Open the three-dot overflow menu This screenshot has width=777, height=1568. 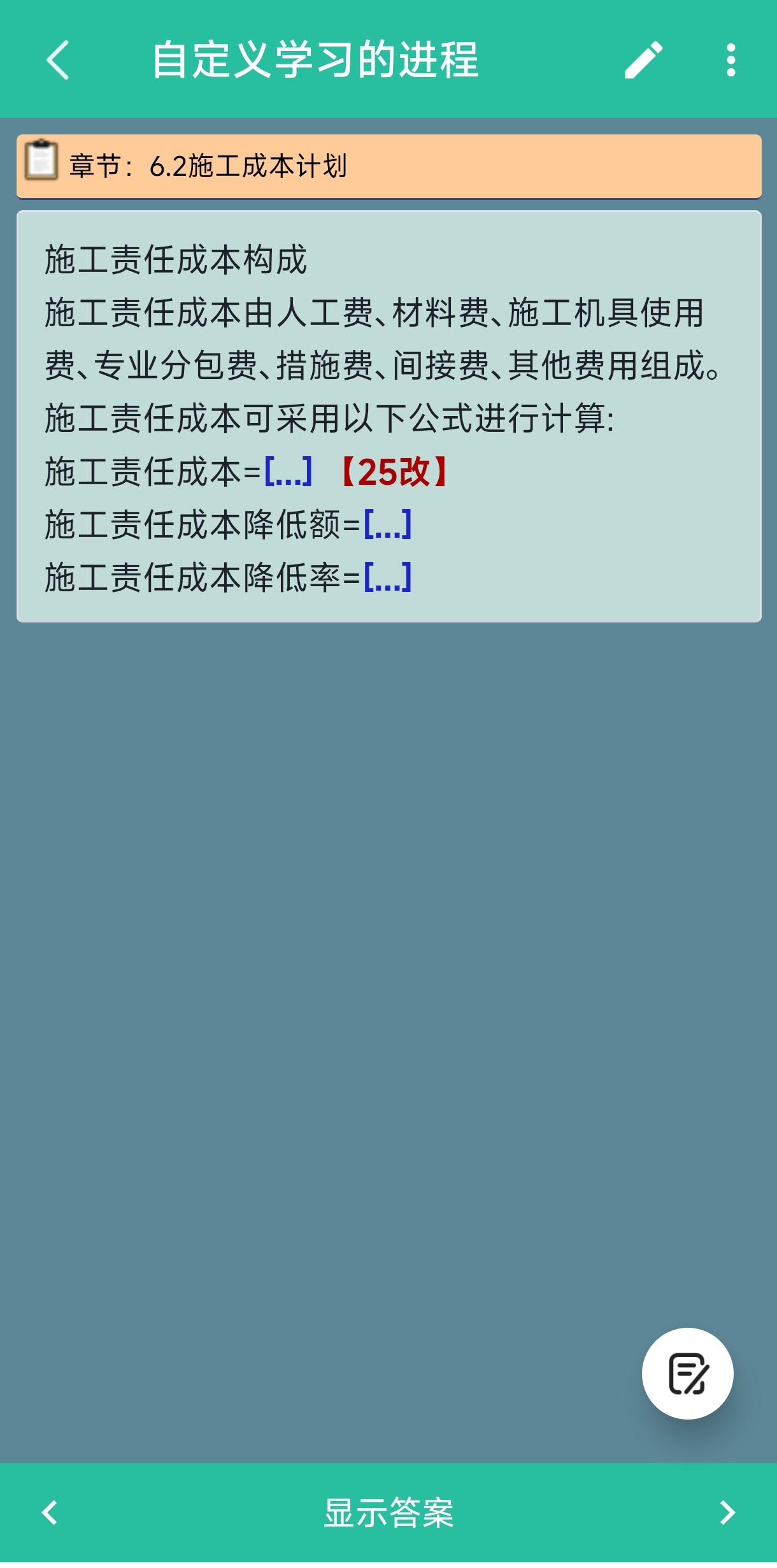(x=731, y=60)
